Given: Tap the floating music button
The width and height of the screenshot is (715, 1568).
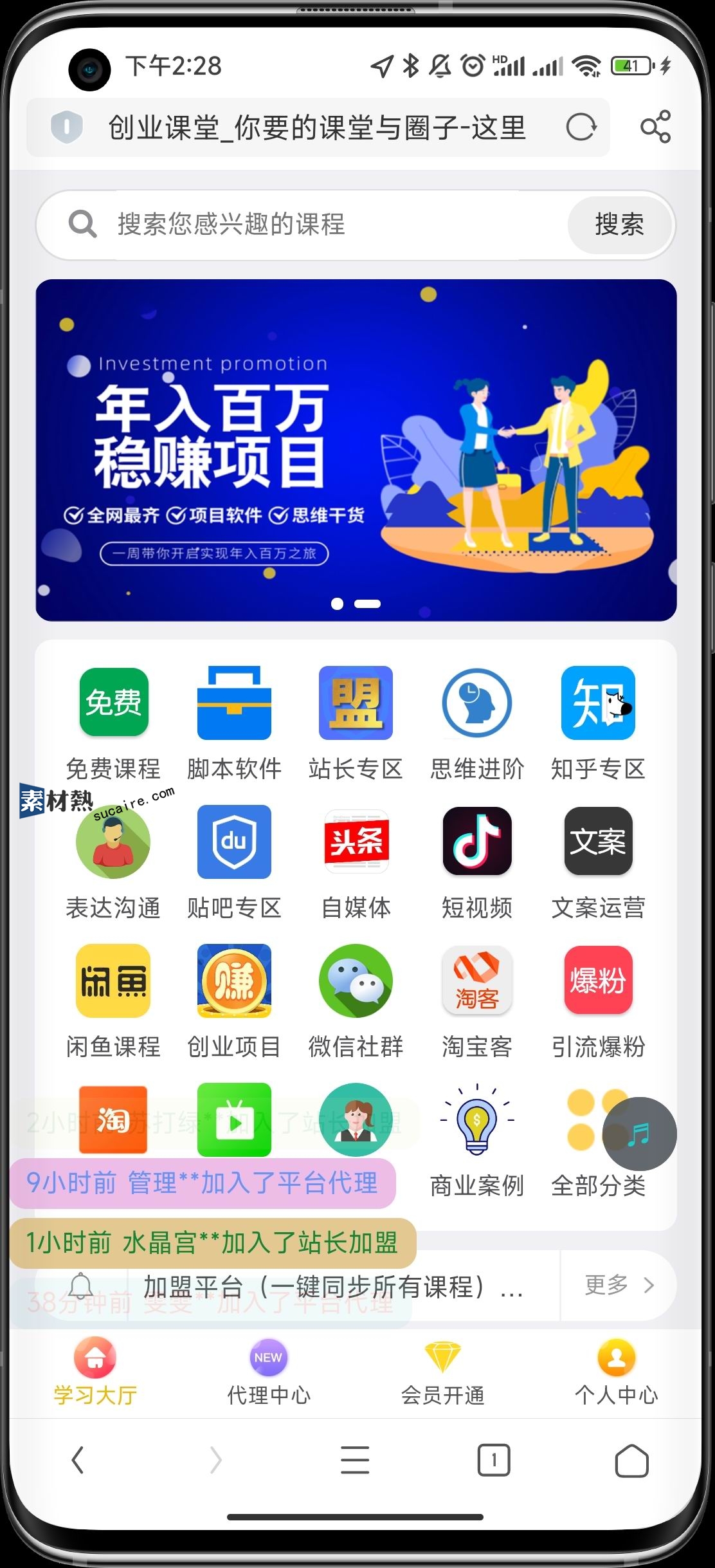Looking at the screenshot, I should click(x=639, y=1134).
